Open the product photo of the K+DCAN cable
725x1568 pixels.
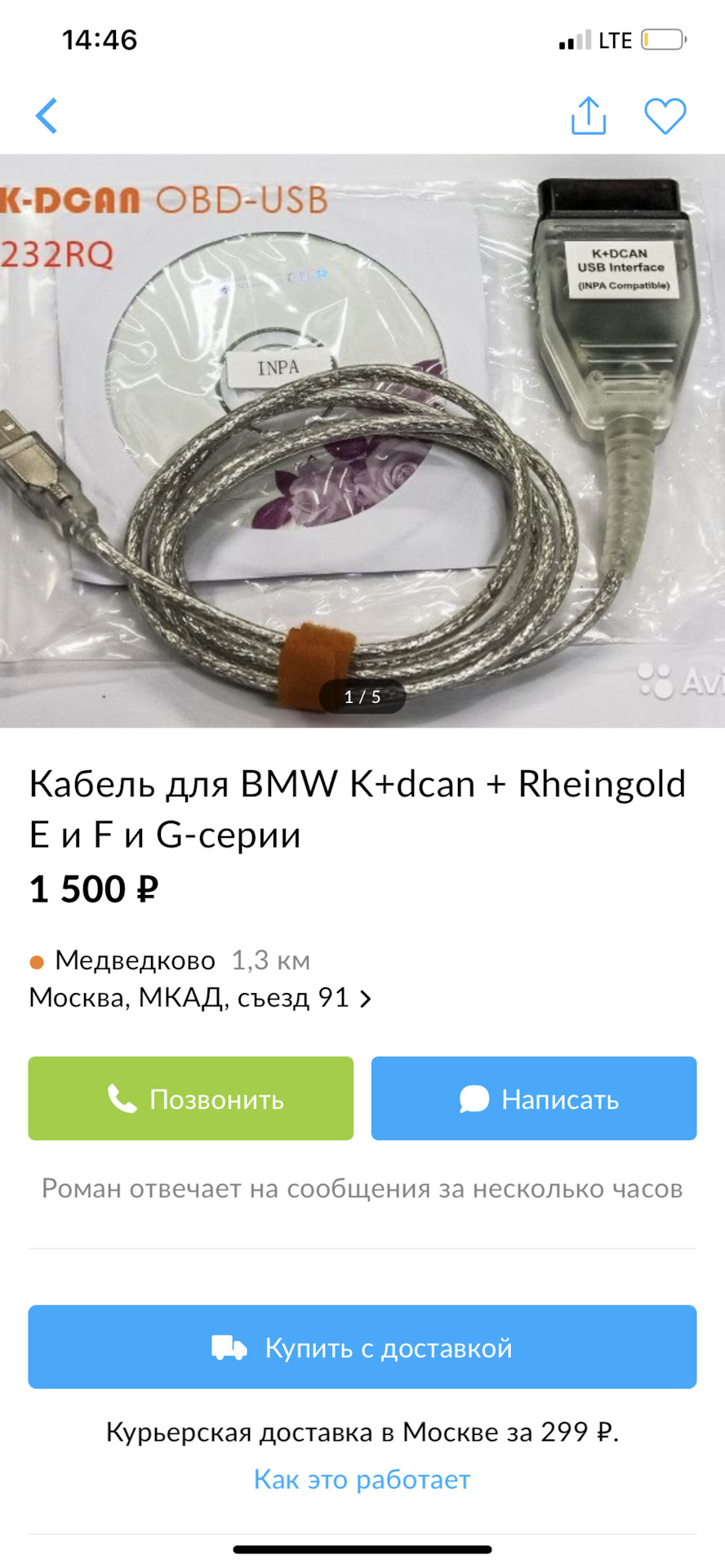(362, 441)
